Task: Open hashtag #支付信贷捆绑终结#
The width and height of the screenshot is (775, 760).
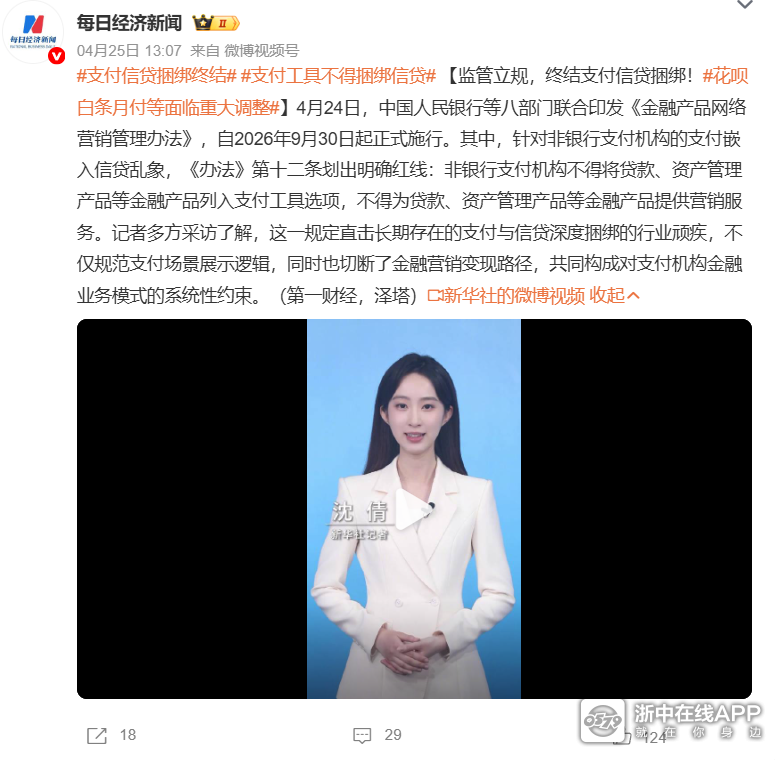Action: tap(156, 76)
